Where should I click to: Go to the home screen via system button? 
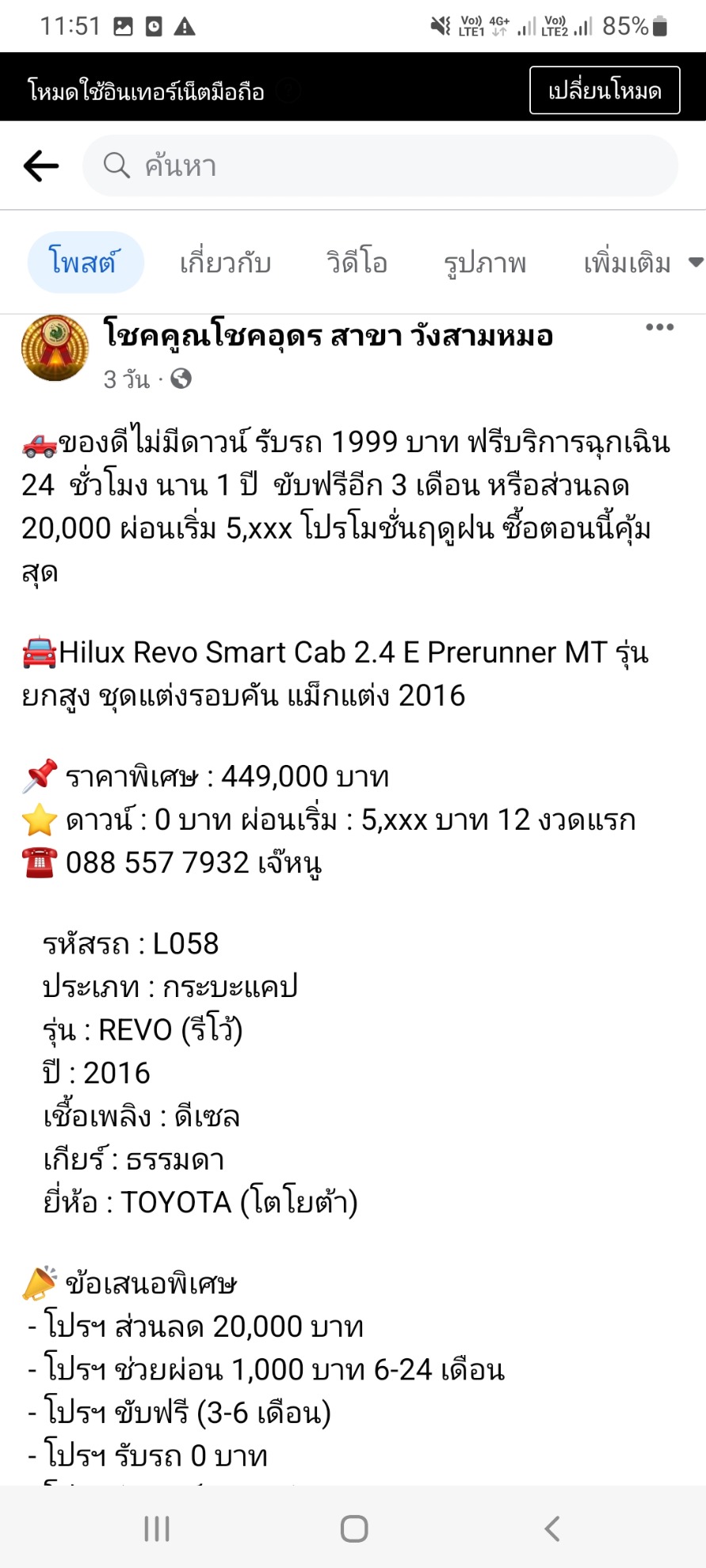click(354, 1528)
